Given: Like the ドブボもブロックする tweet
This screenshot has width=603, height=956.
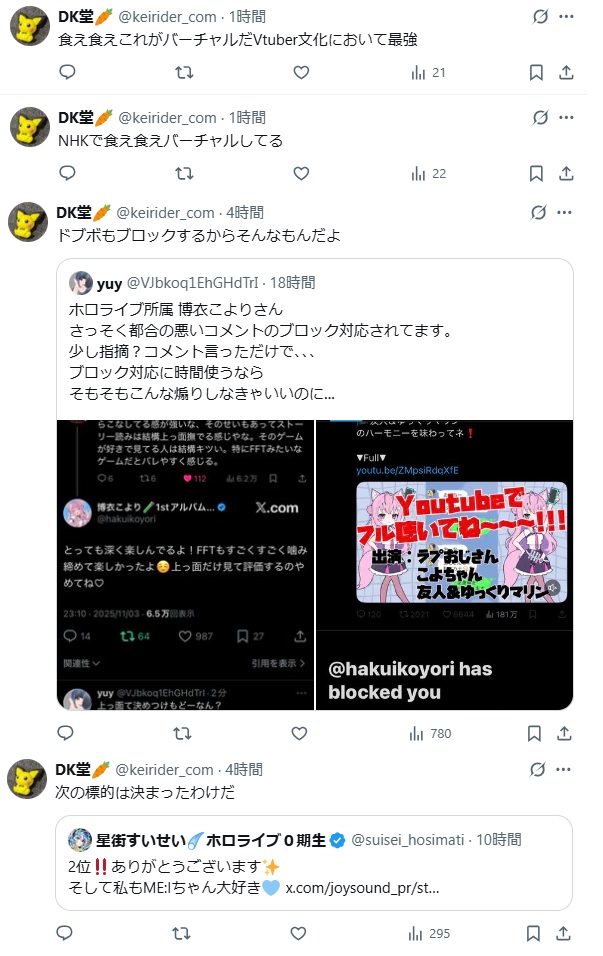Looking at the screenshot, I should (x=299, y=733).
